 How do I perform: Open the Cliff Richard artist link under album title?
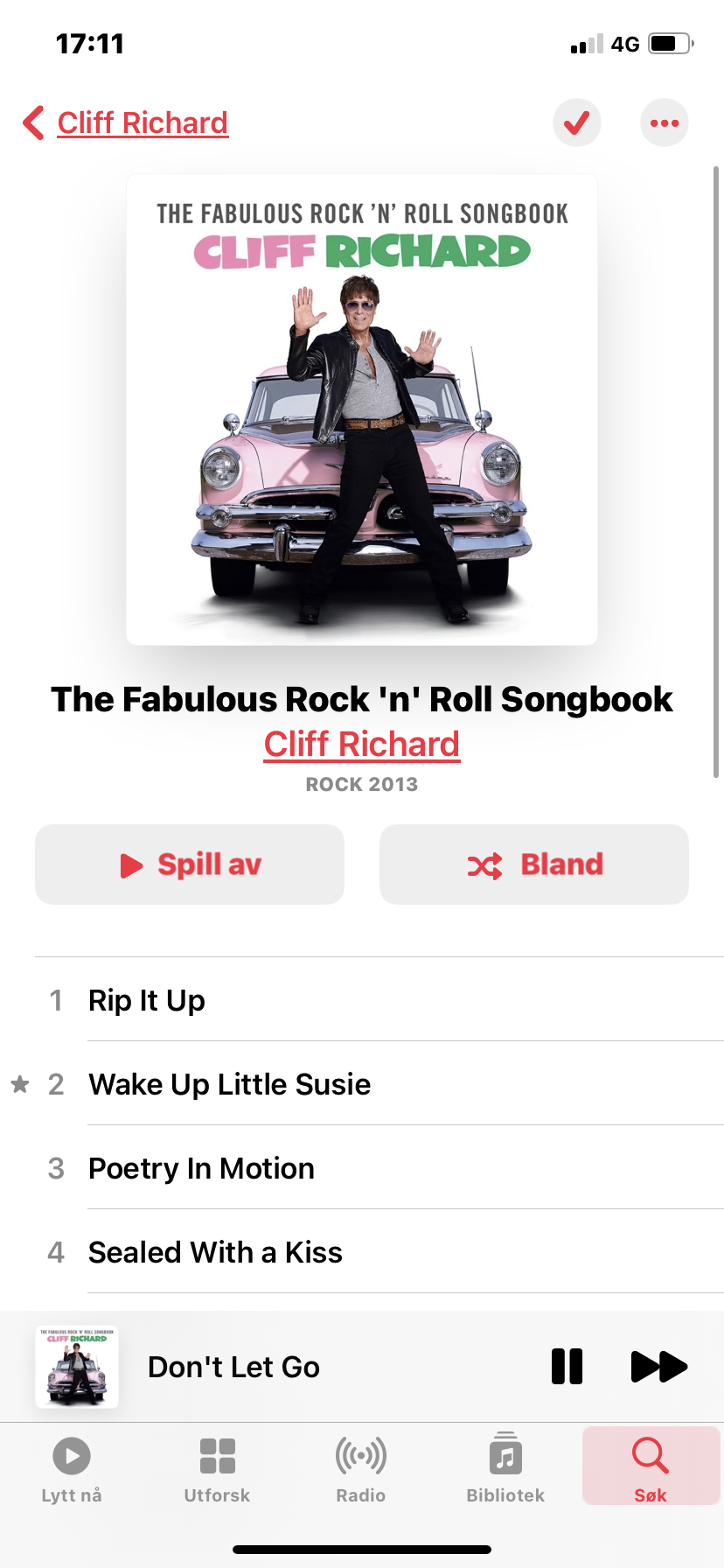[362, 745]
